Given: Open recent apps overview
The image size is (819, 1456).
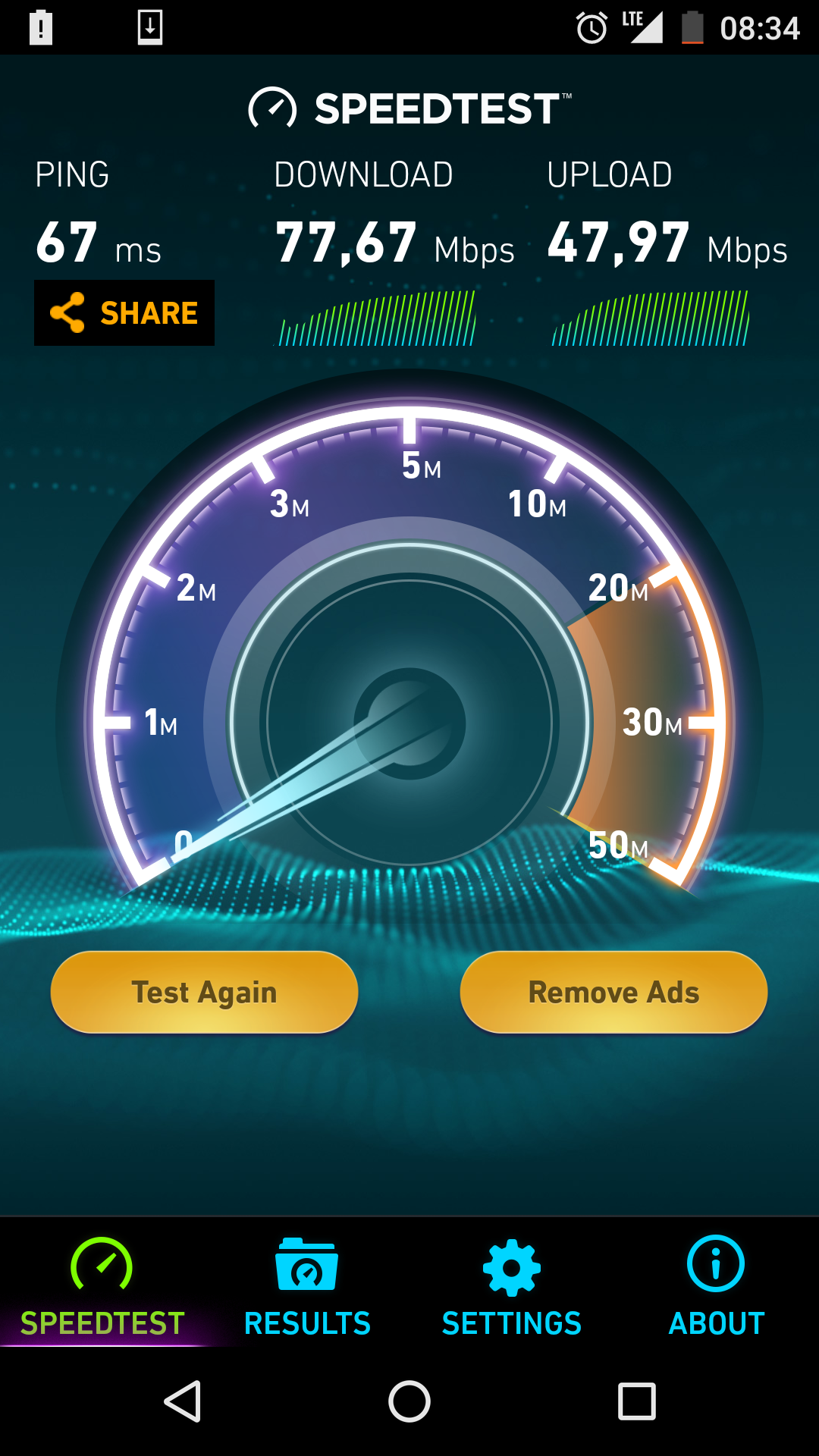Looking at the screenshot, I should 636,1401.
